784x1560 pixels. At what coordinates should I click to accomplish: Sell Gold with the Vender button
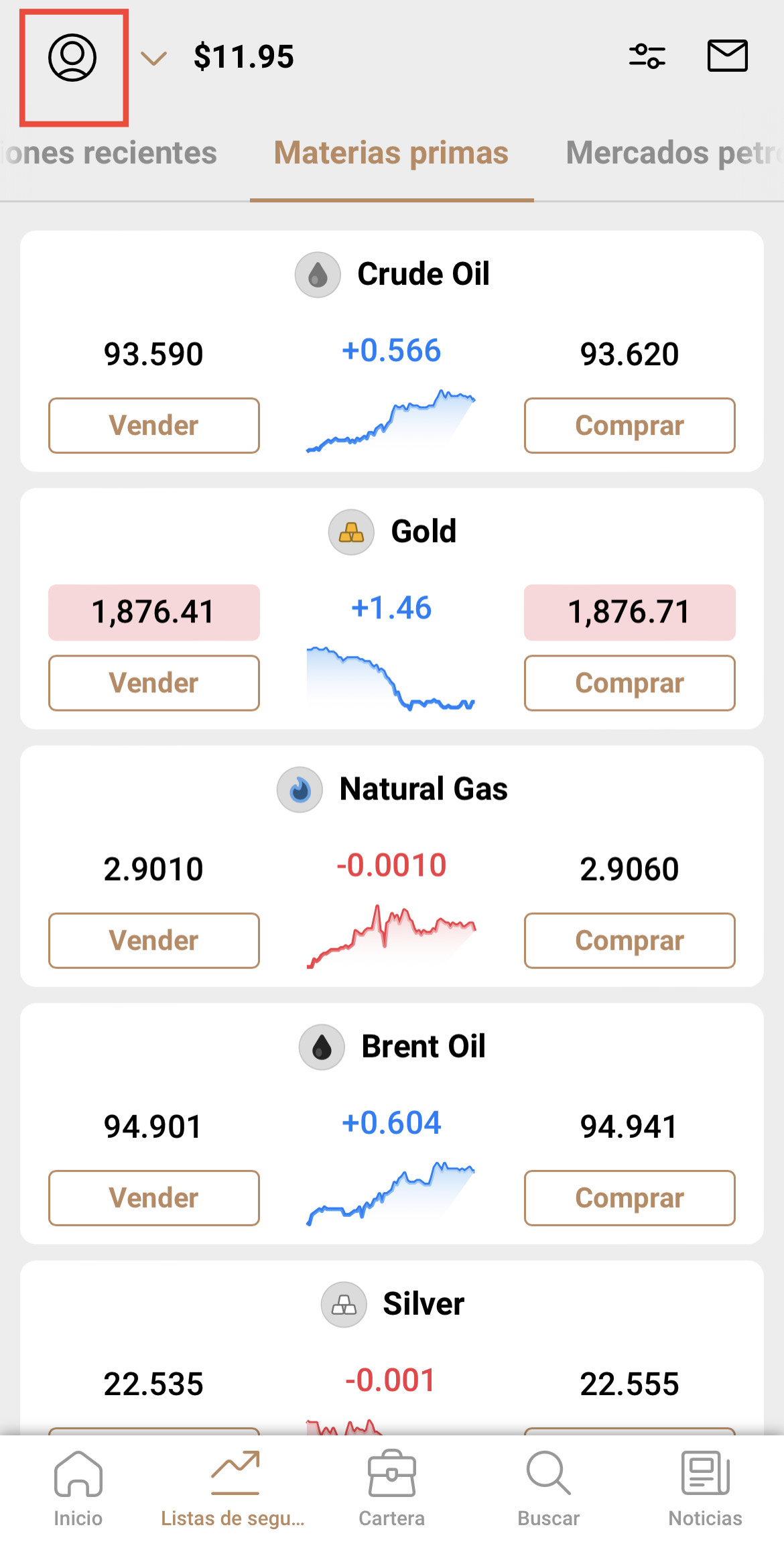click(x=153, y=683)
